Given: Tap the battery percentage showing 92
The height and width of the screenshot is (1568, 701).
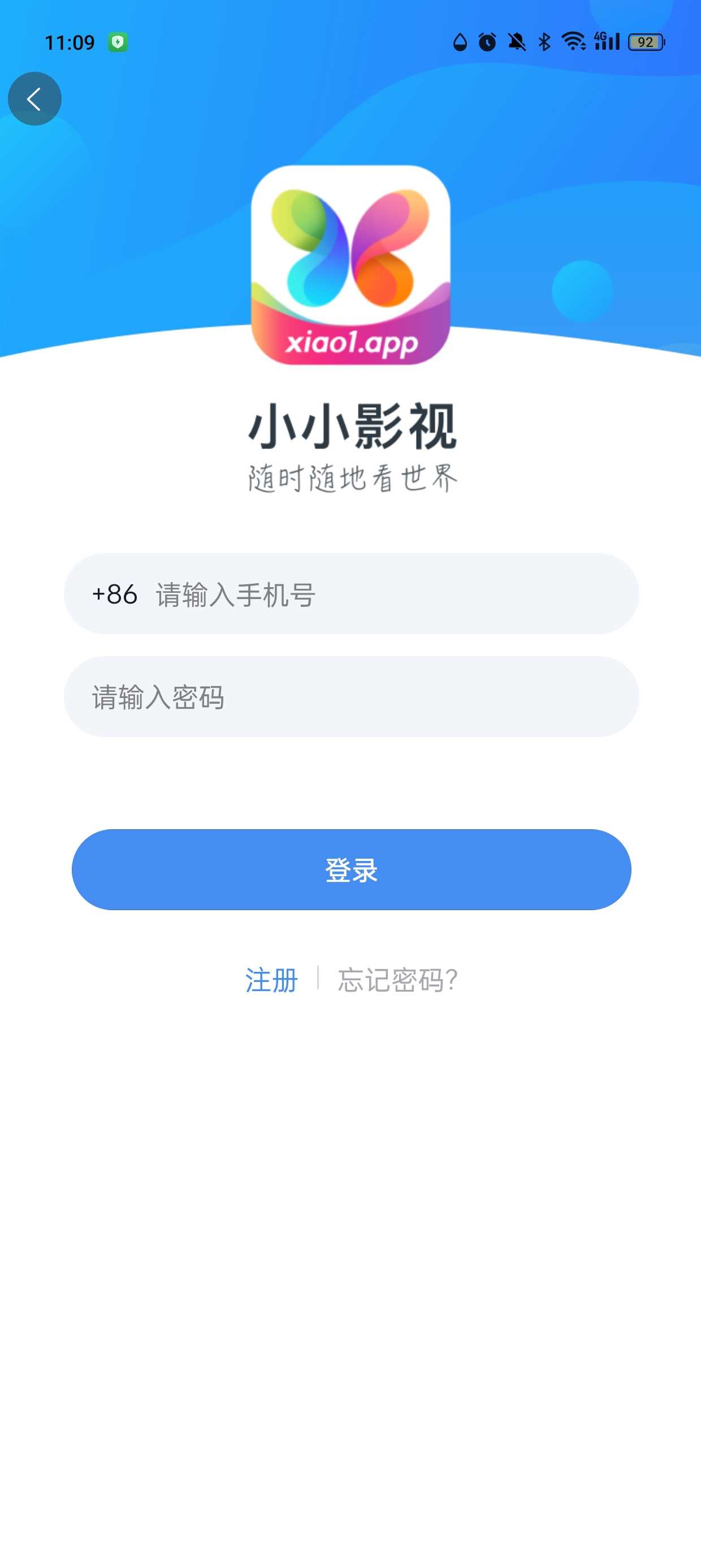Looking at the screenshot, I should pos(646,42).
